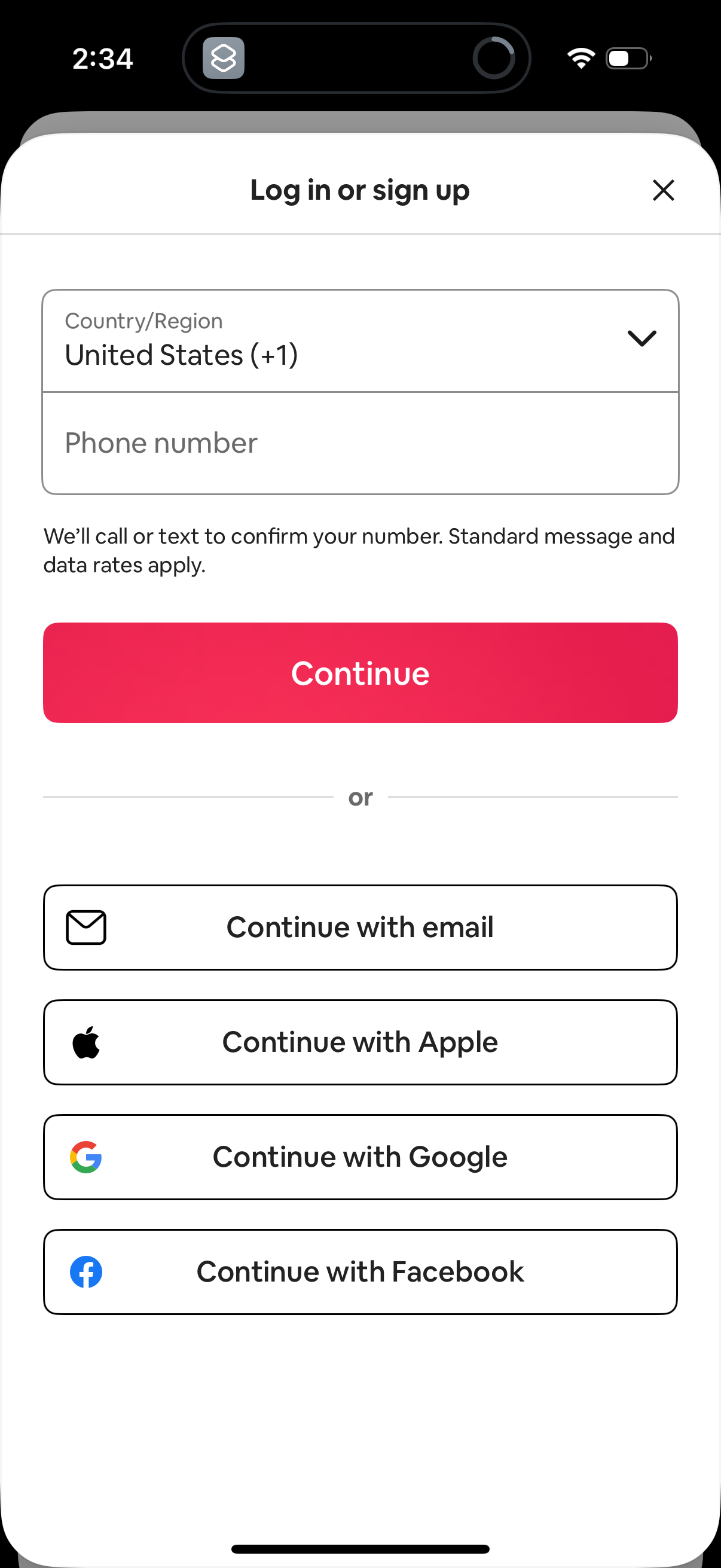Choose Continue with Facebook
721x1568 pixels.
(x=360, y=1271)
